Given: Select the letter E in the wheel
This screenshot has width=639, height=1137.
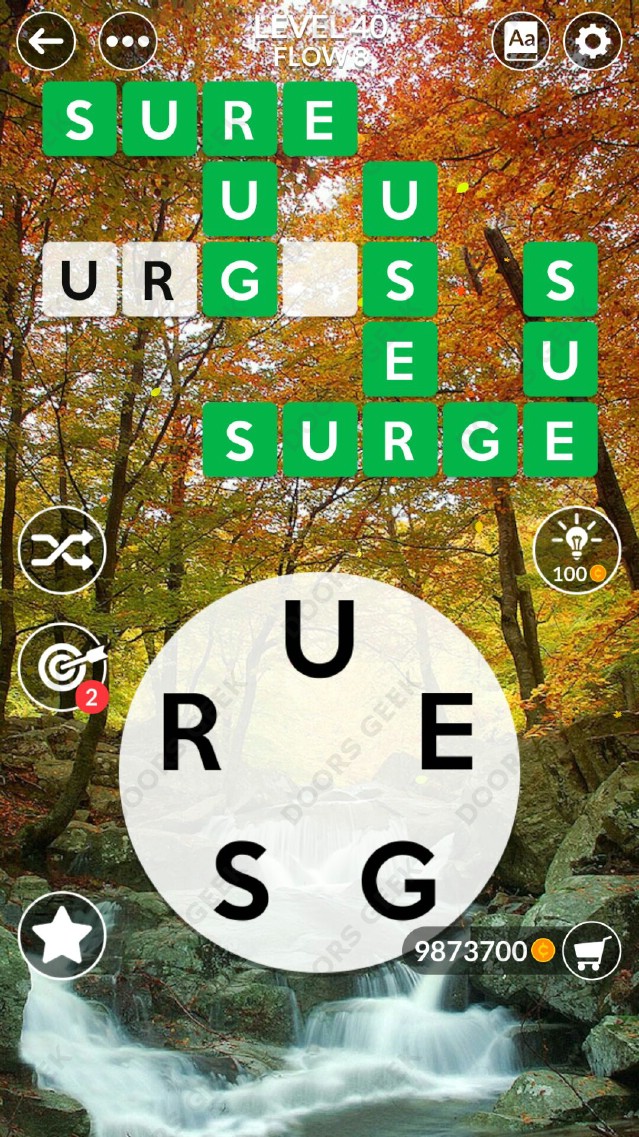Looking at the screenshot, I should 446,735.
